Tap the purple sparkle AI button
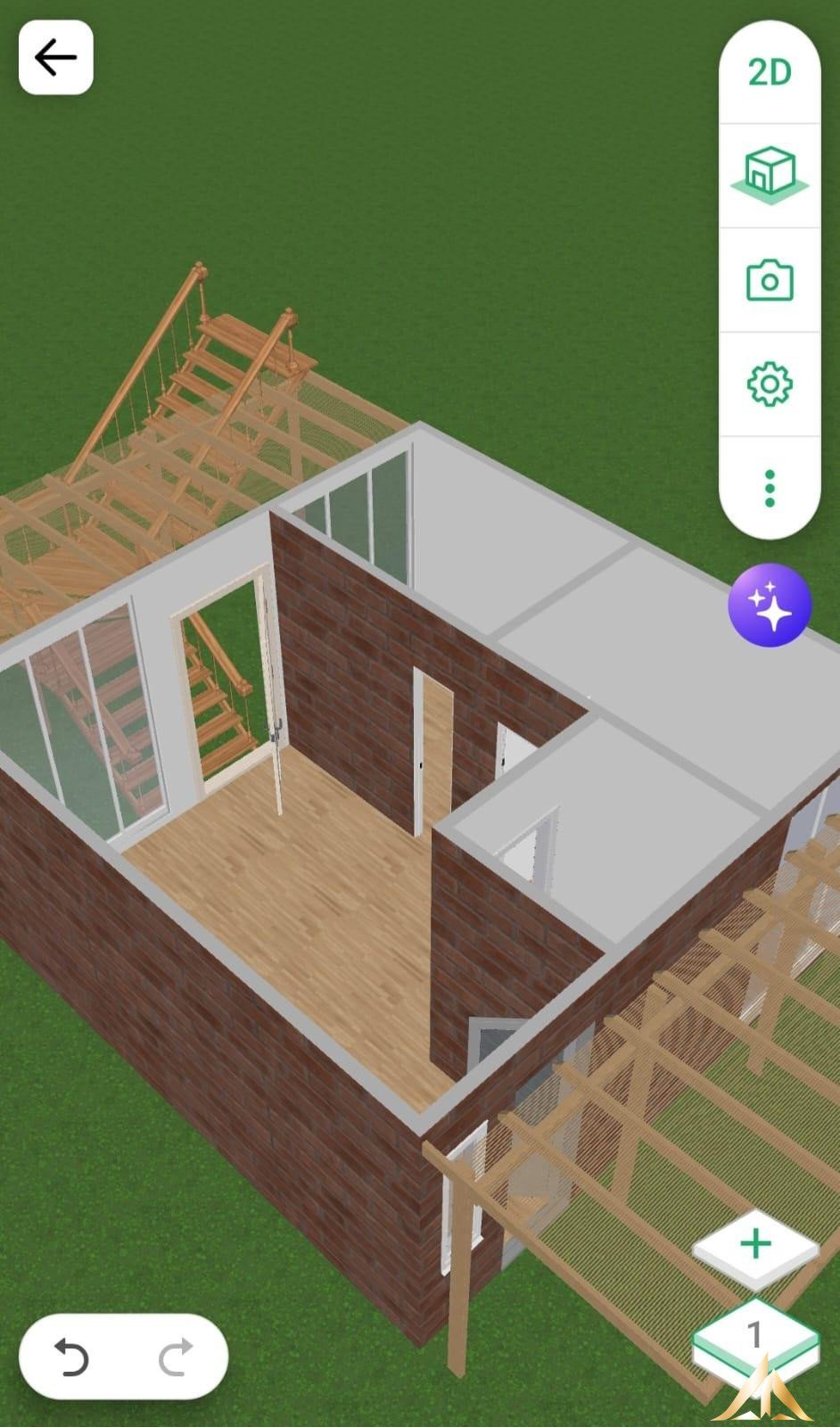This screenshot has height=1427, width=840. [x=770, y=605]
